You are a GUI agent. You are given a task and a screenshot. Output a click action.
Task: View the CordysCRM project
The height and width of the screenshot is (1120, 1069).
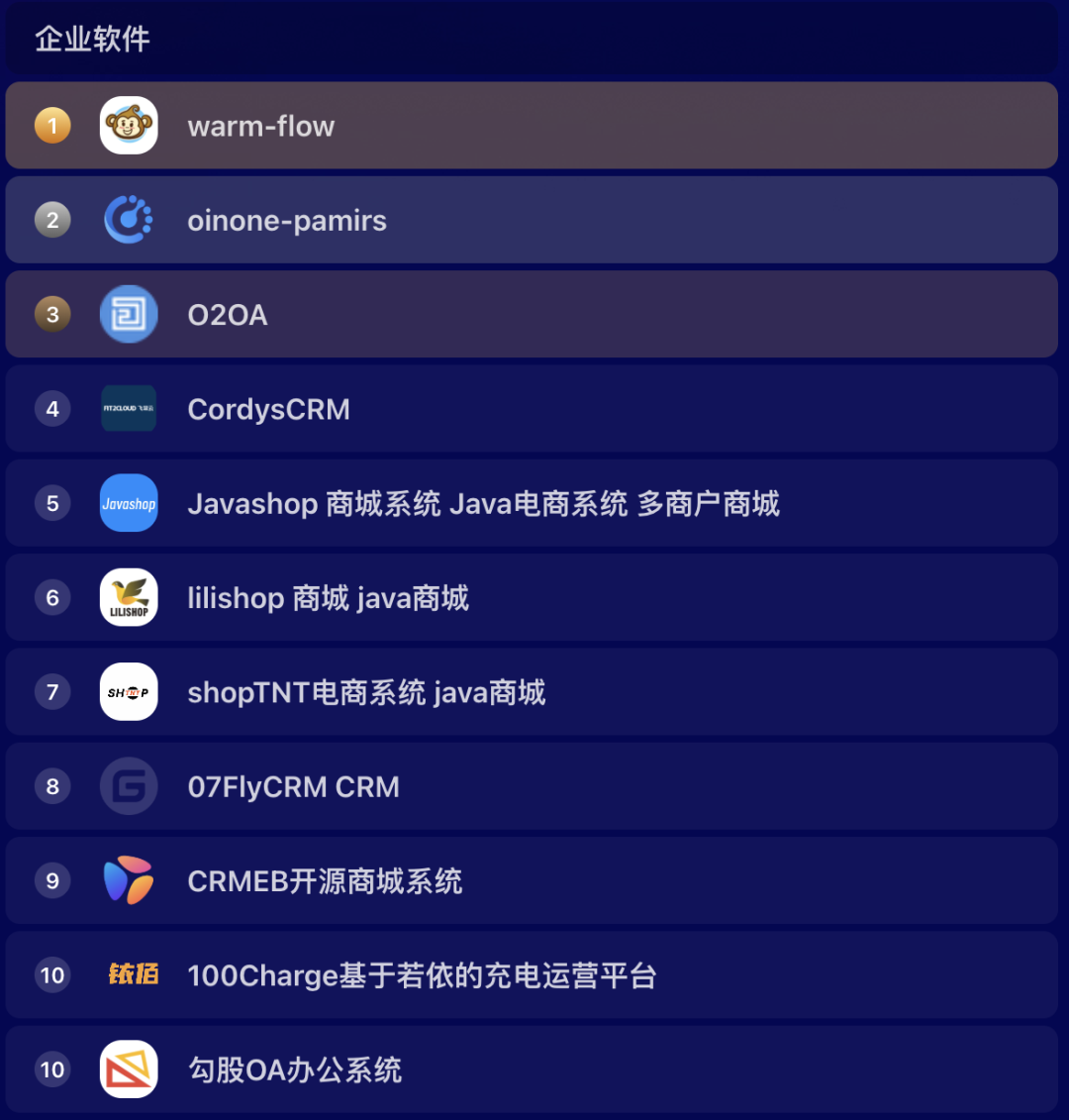click(x=268, y=409)
